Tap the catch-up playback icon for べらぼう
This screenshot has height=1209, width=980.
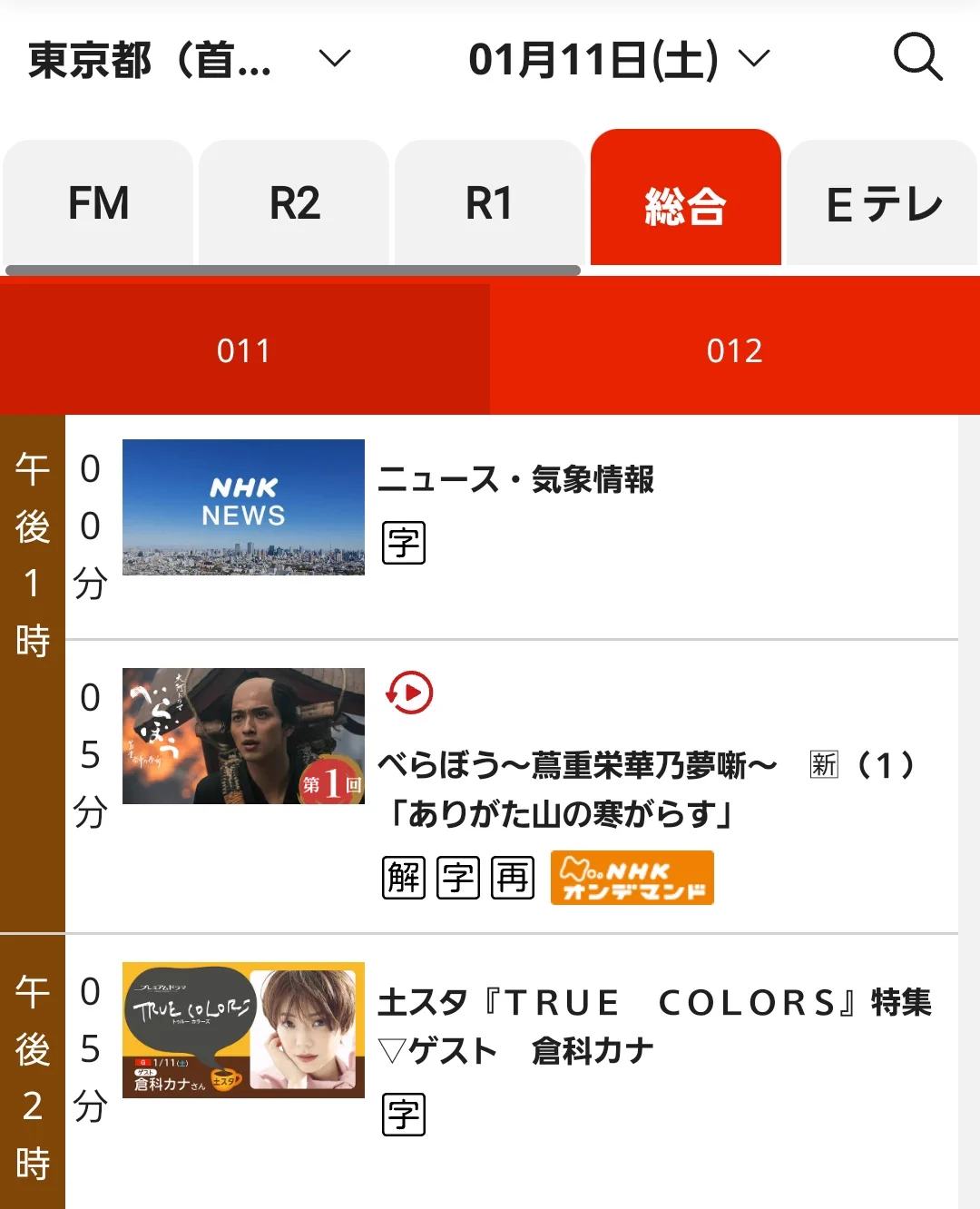409,693
